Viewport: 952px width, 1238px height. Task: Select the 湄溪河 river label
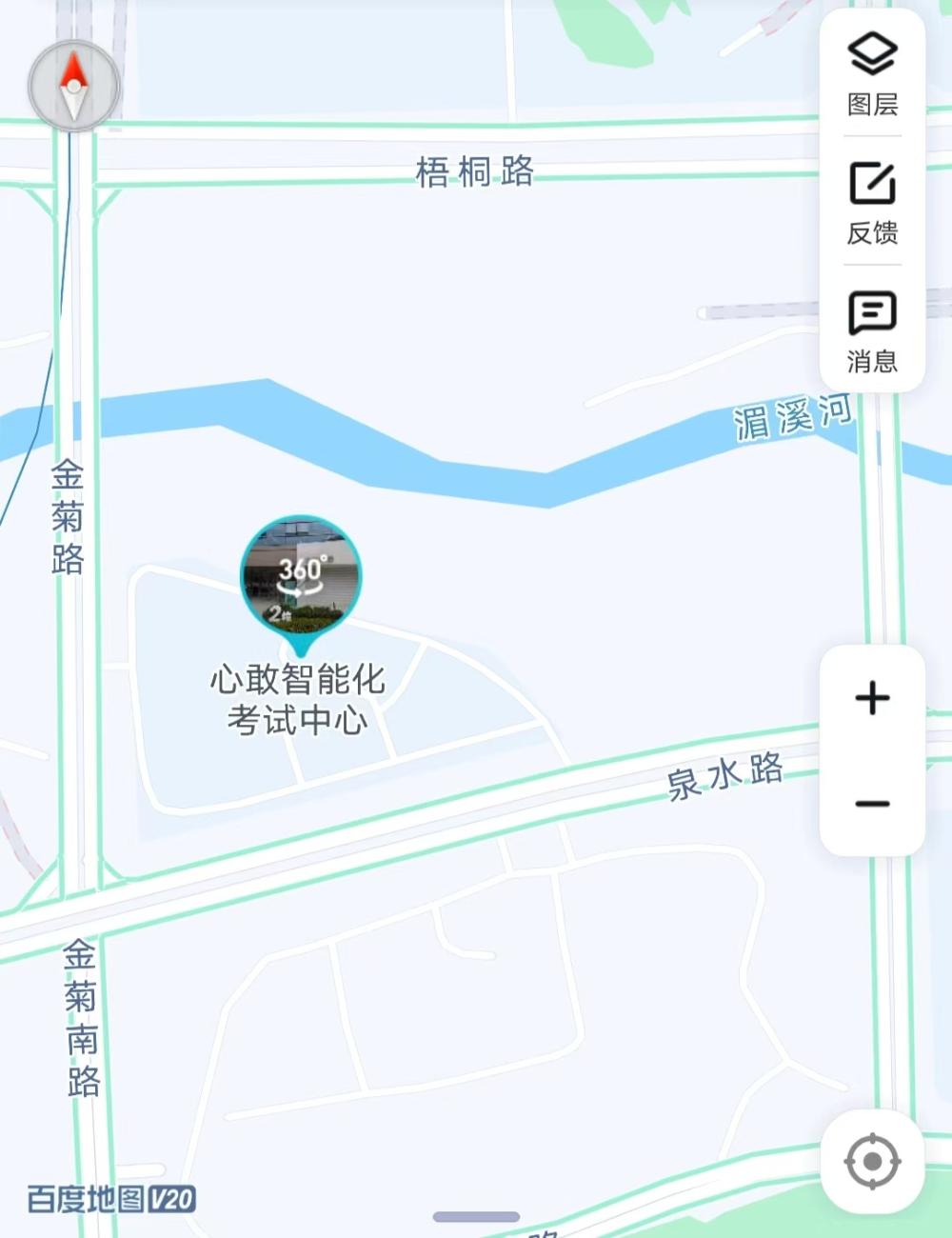(x=792, y=415)
